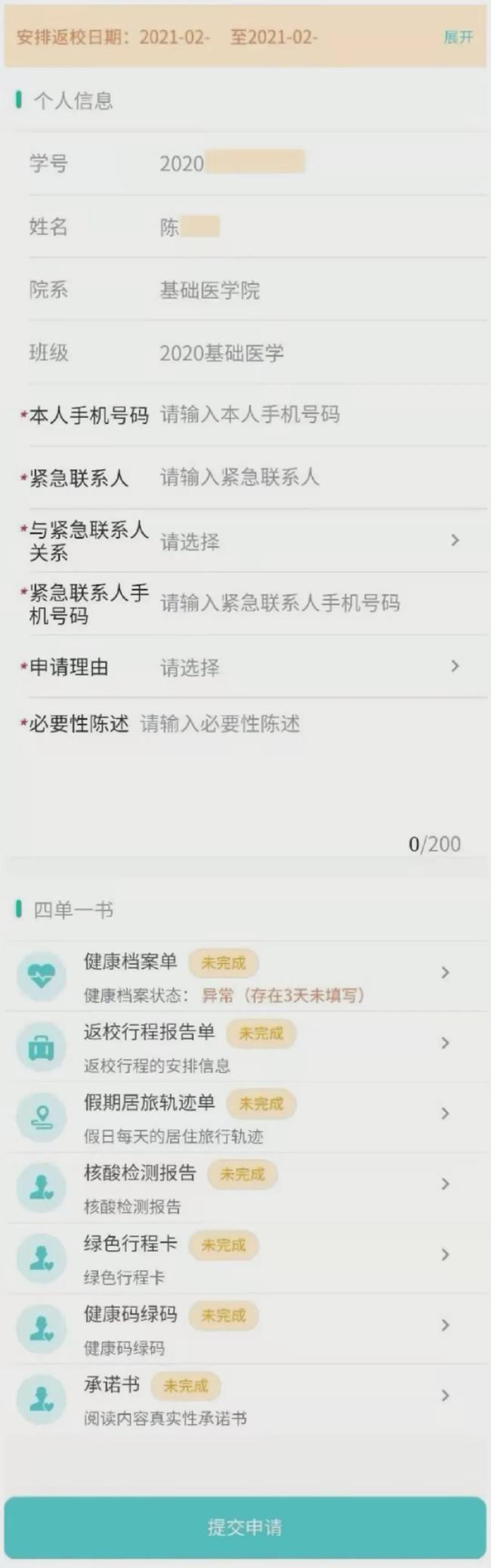Viewport: 491px width, 1568px height.
Task: Open the 与紧急联系人关系 picker
Action: coord(310,541)
